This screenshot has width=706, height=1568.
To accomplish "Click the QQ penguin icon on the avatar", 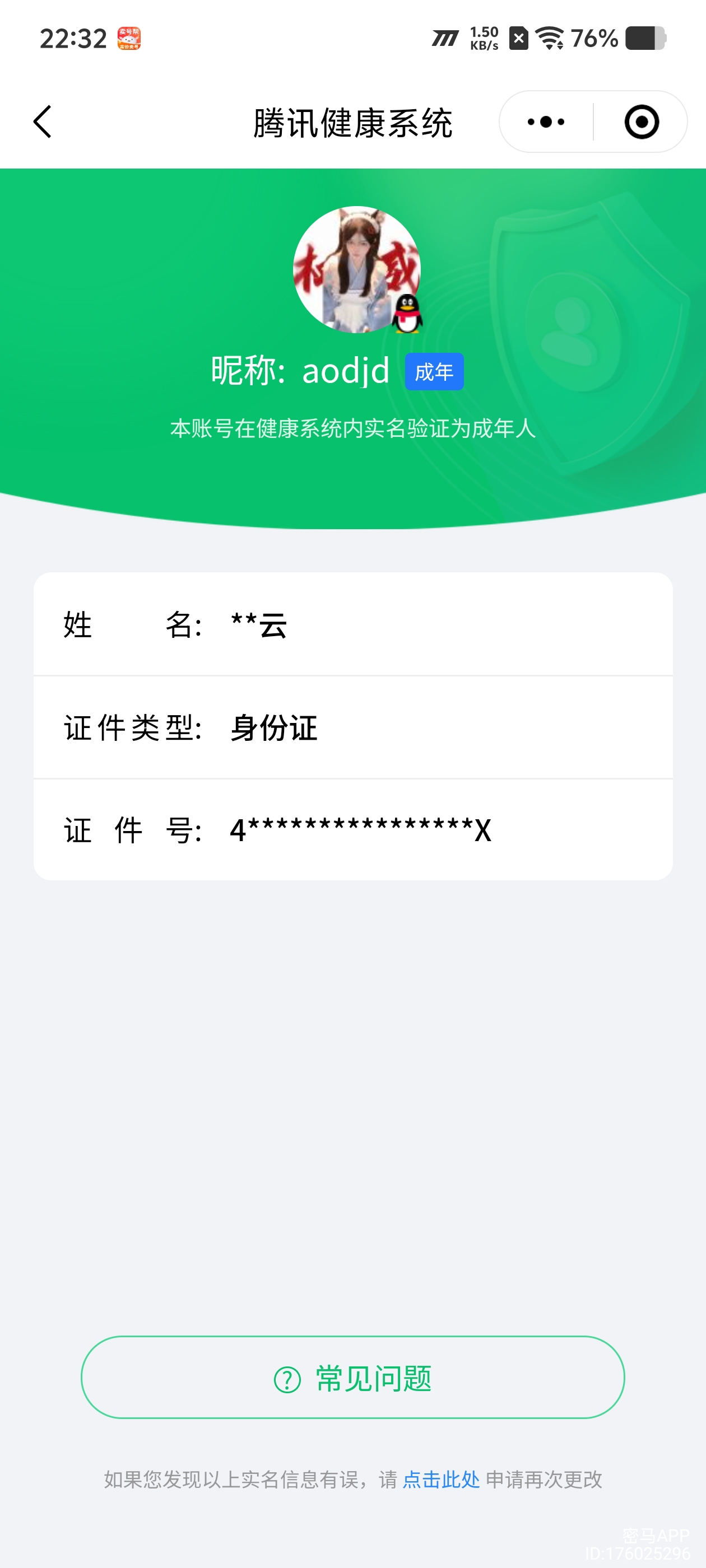I will [x=407, y=315].
